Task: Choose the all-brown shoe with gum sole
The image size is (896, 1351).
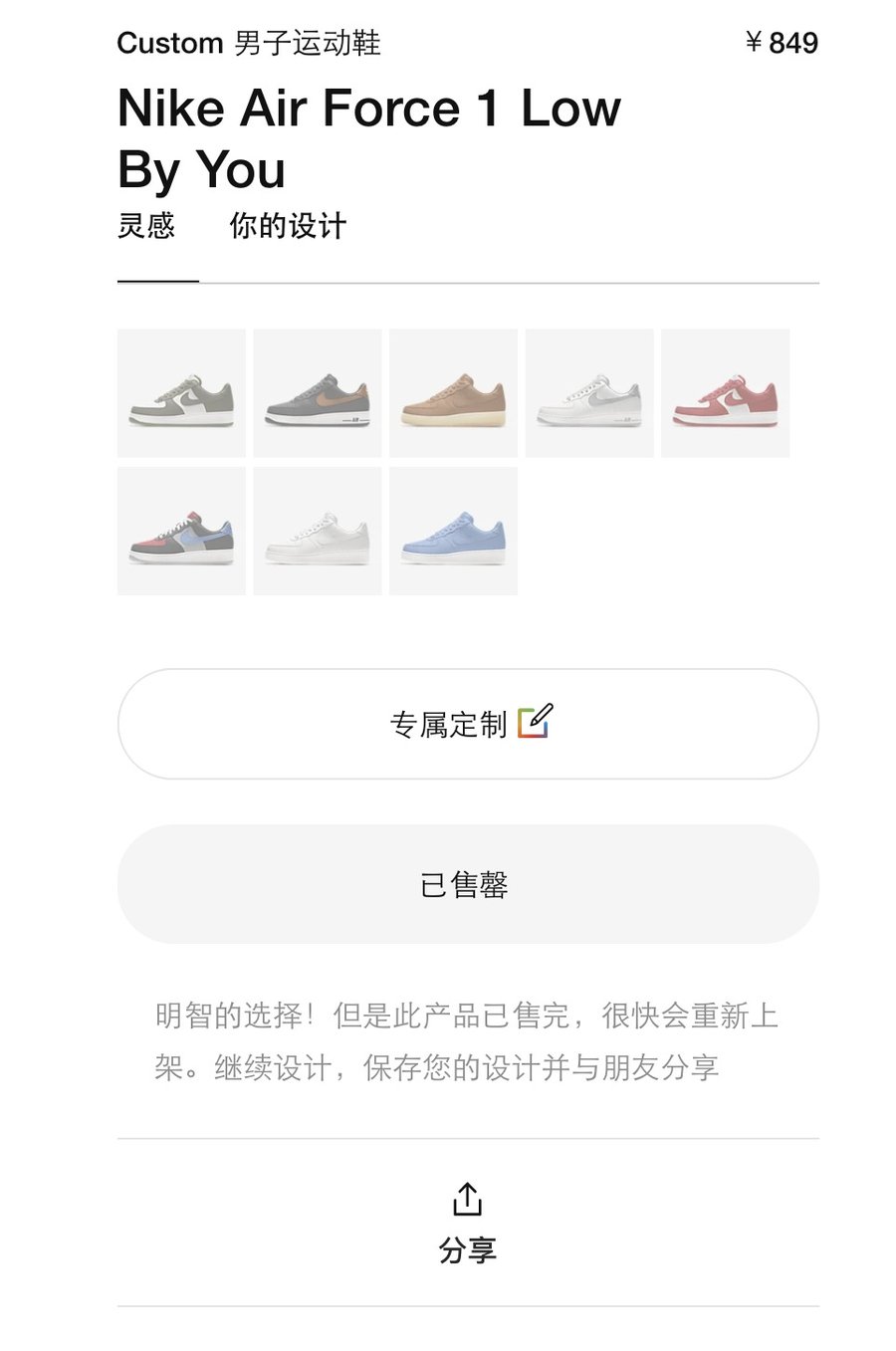Action: [x=453, y=393]
